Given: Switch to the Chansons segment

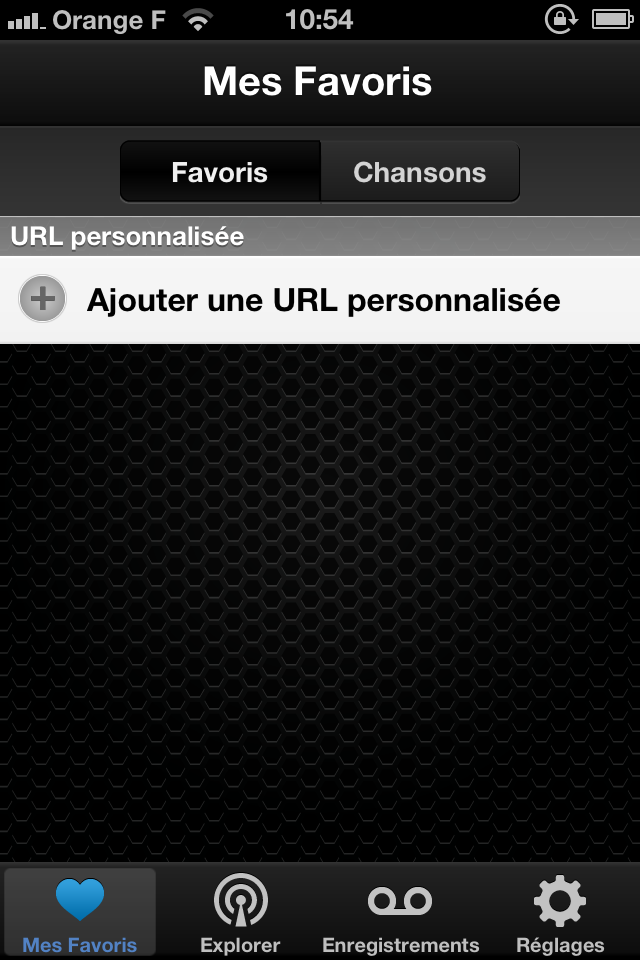Looking at the screenshot, I should pyautogui.click(x=420, y=172).
